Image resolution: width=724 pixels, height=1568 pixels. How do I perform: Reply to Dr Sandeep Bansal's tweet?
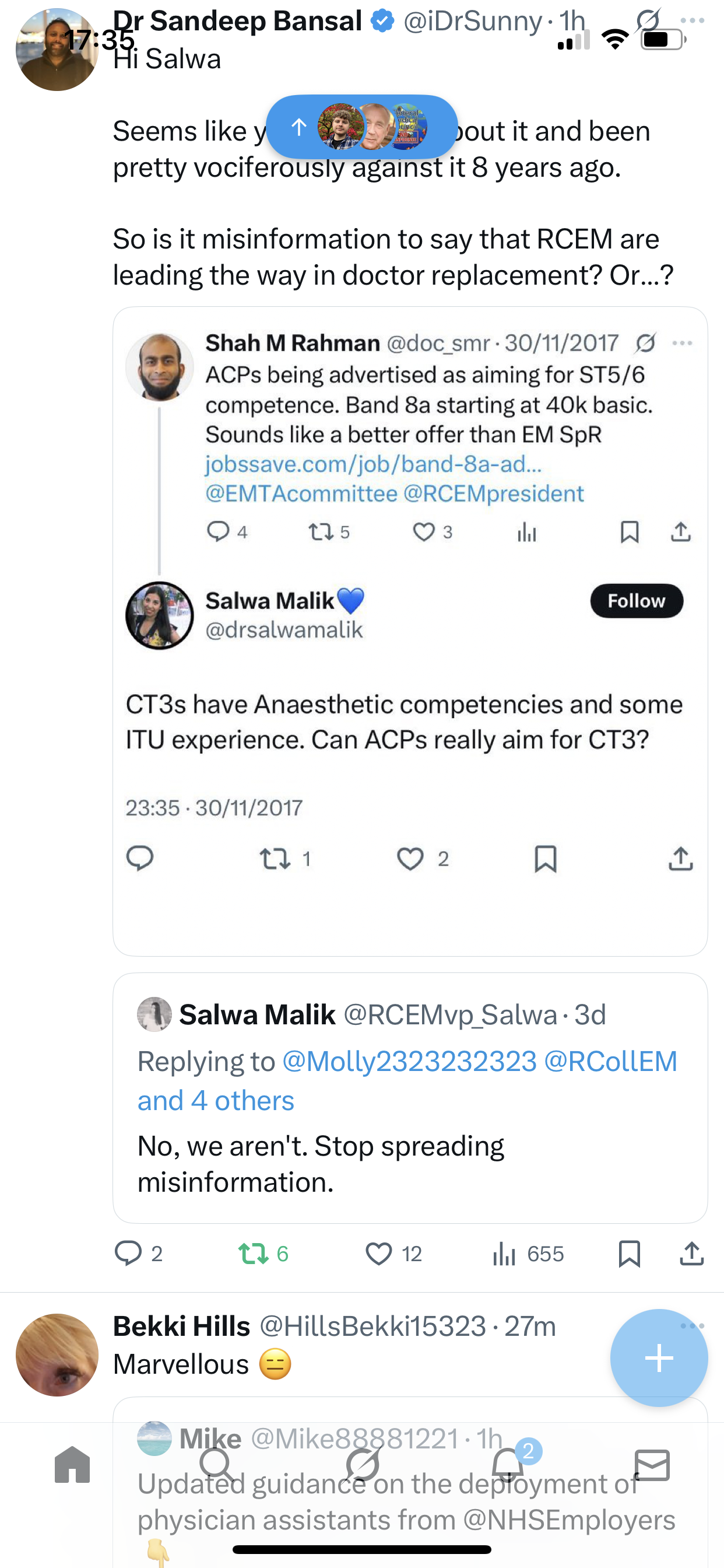[x=128, y=1254]
